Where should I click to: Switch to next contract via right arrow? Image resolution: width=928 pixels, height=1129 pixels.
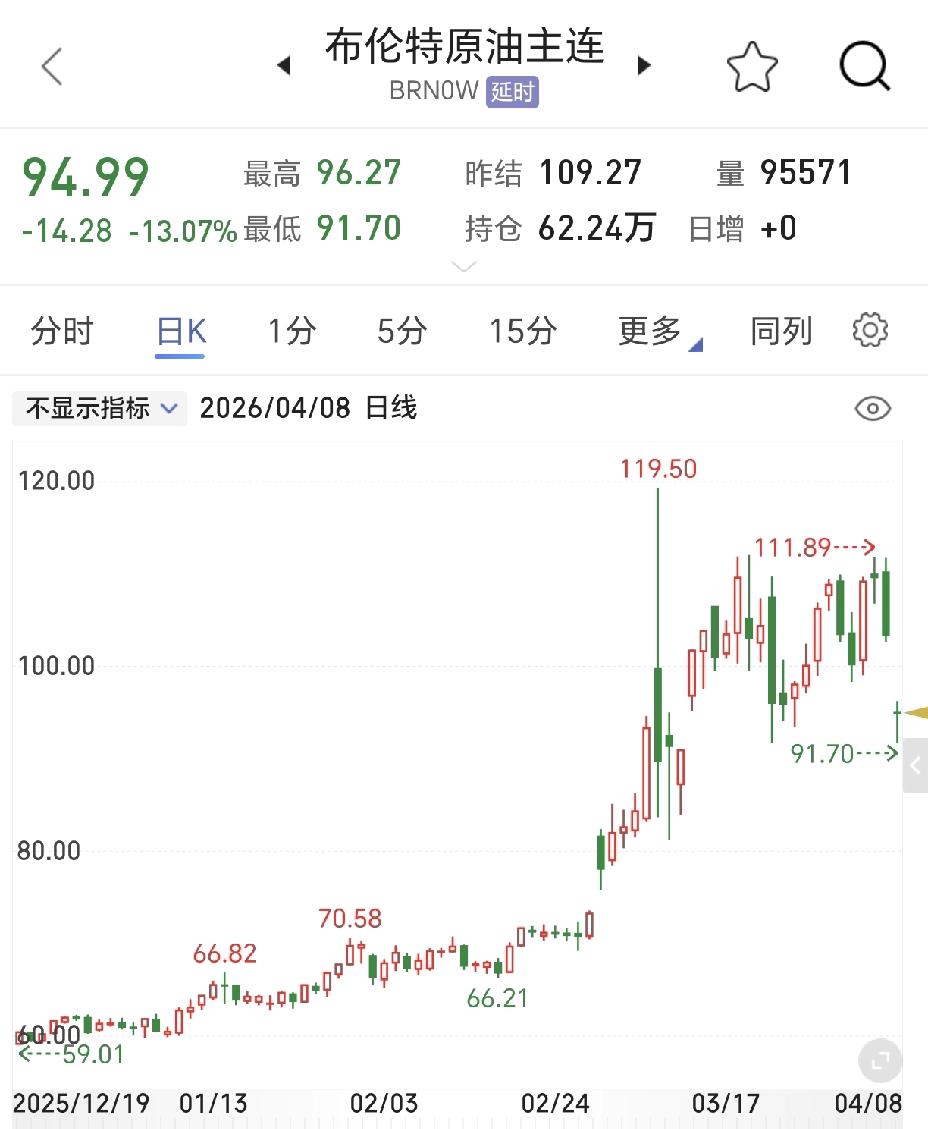point(645,65)
